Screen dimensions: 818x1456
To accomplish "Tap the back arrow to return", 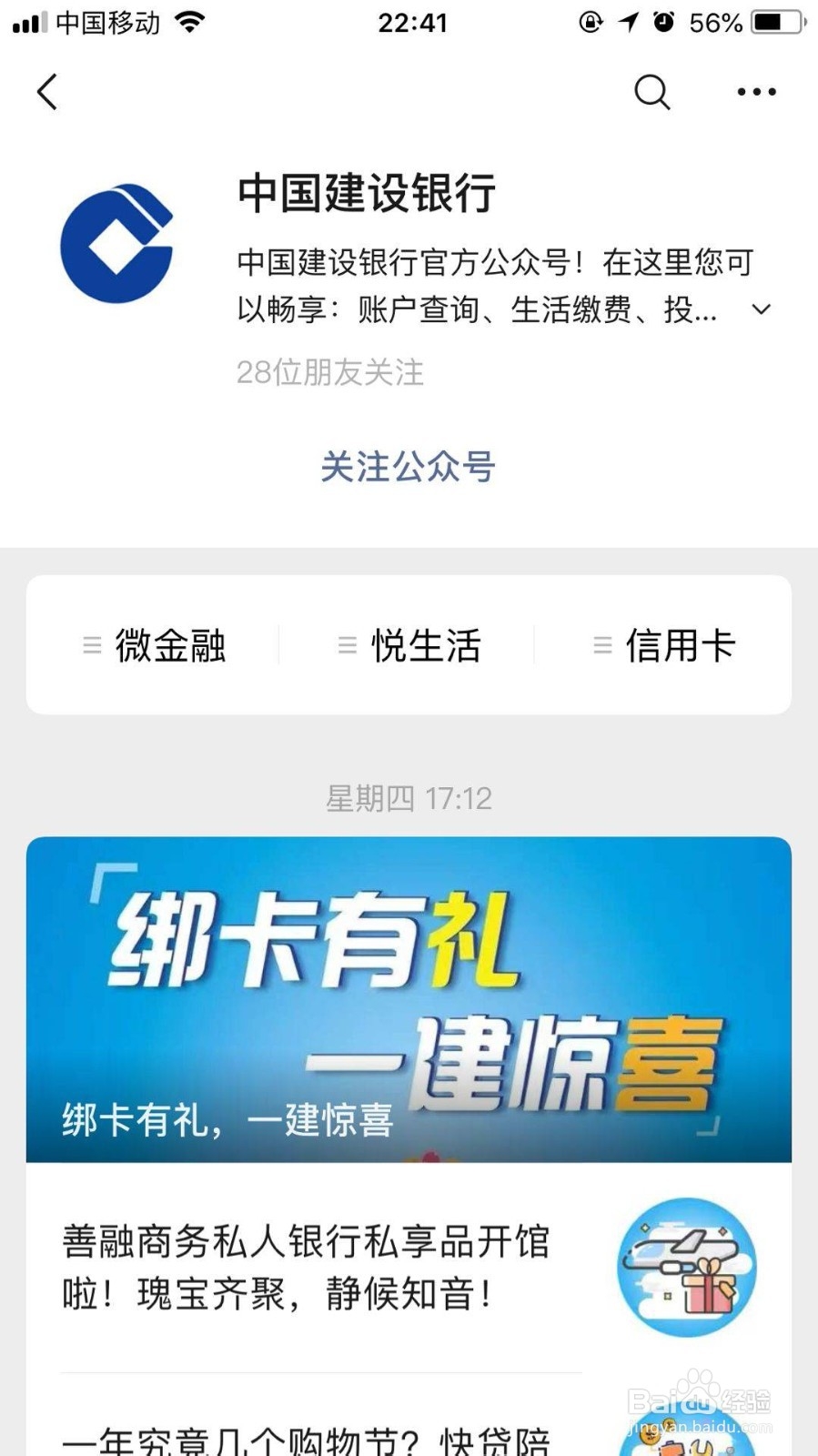I will tap(47, 92).
